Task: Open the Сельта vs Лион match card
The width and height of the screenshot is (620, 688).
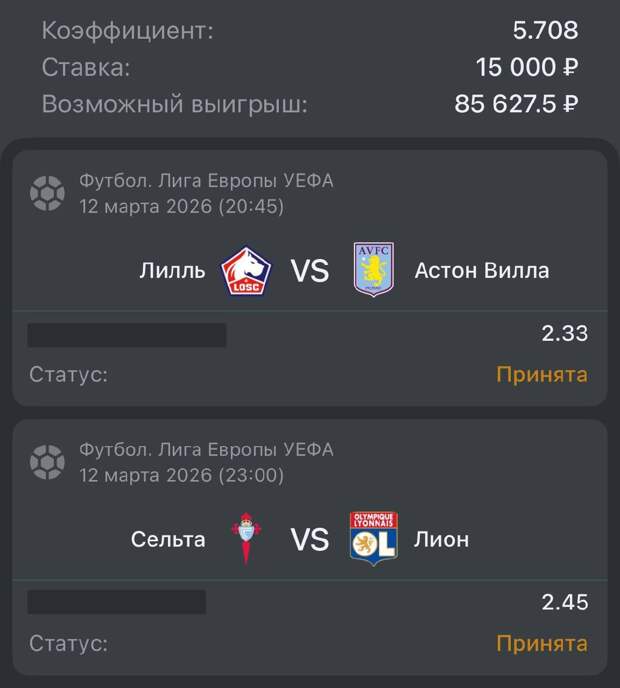Action: (x=309, y=540)
